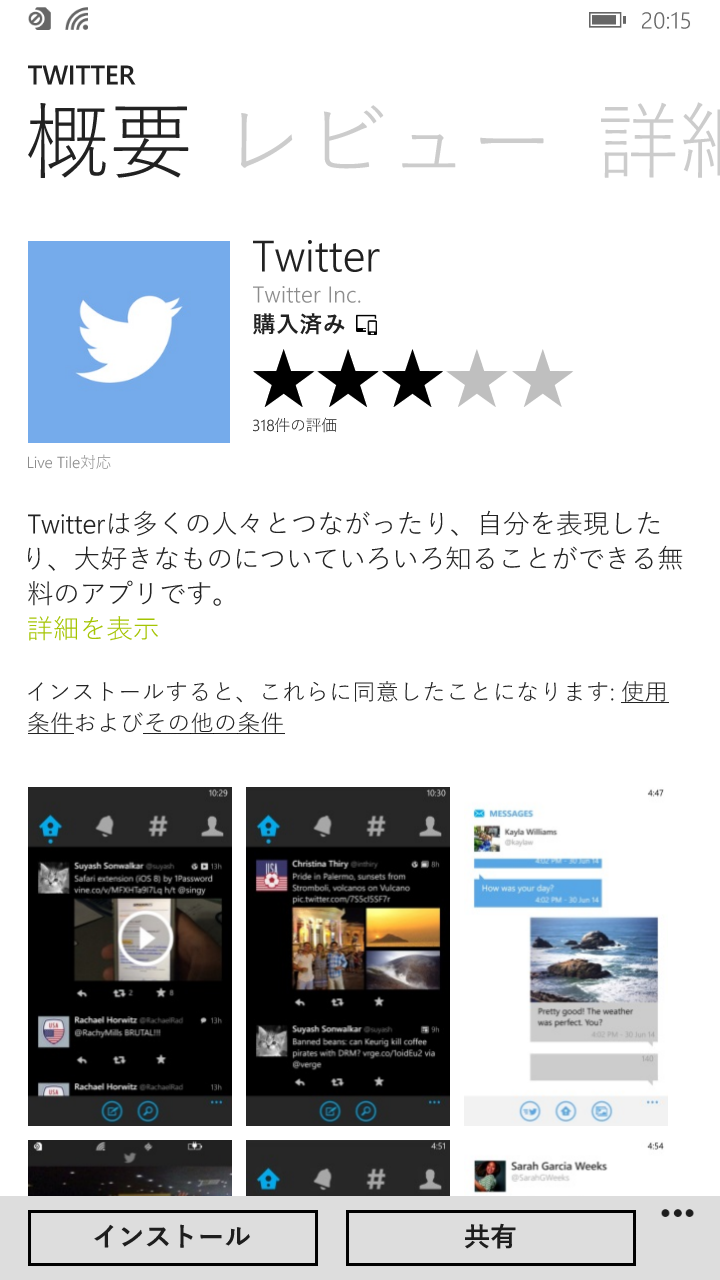The width and height of the screenshot is (720, 1280).
Task: View the Messages conversation screenshot
Action: click(x=566, y=956)
